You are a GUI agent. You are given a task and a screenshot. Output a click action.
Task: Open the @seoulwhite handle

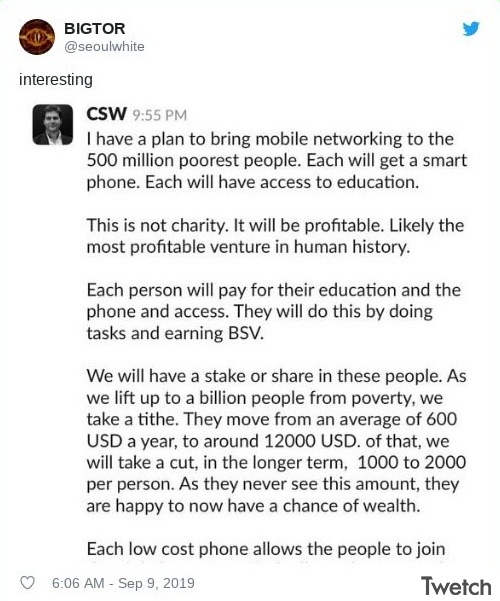pos(104,46)
